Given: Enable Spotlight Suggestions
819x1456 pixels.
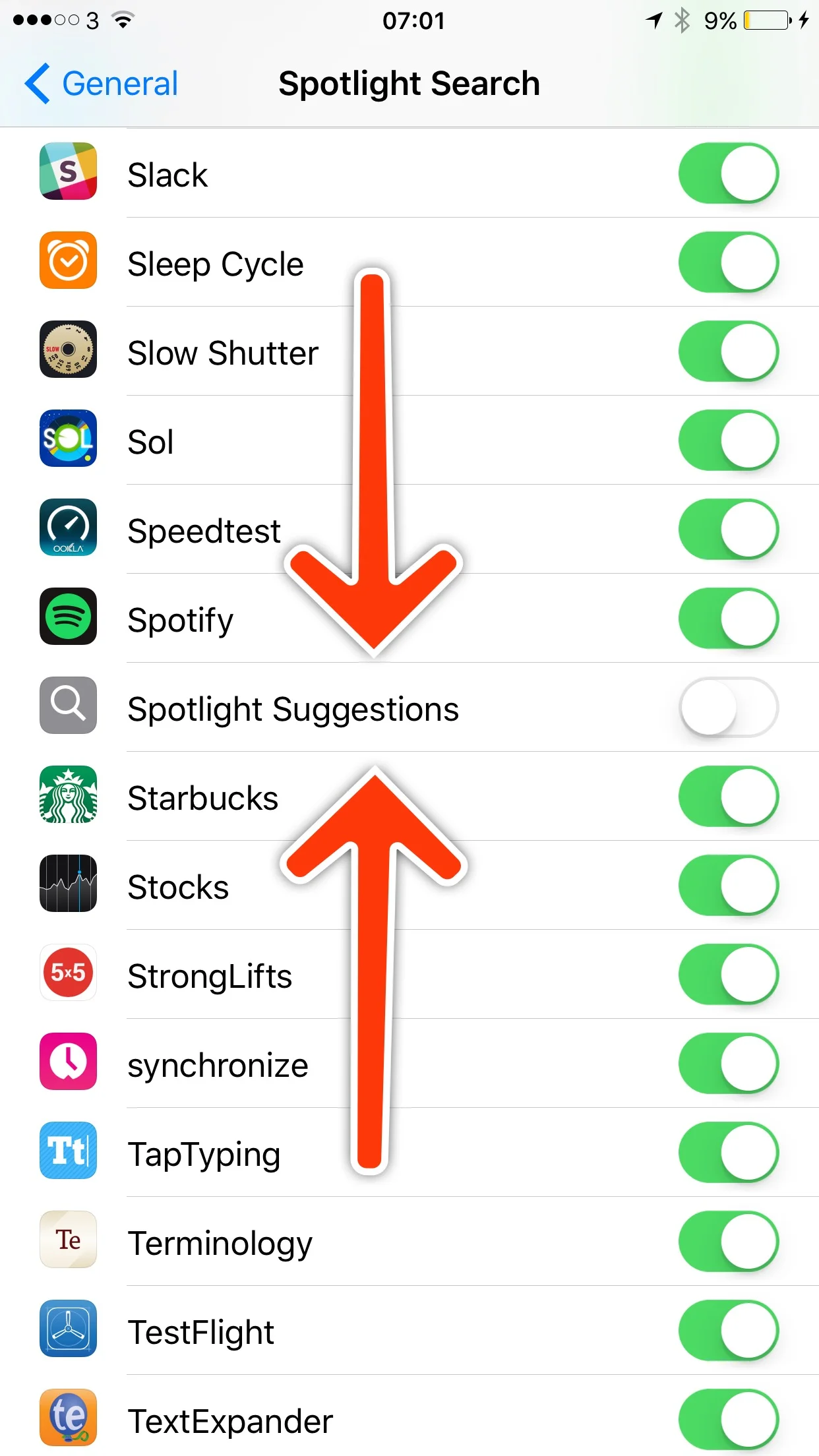Looking at the screenshot, I should point(729,708).
